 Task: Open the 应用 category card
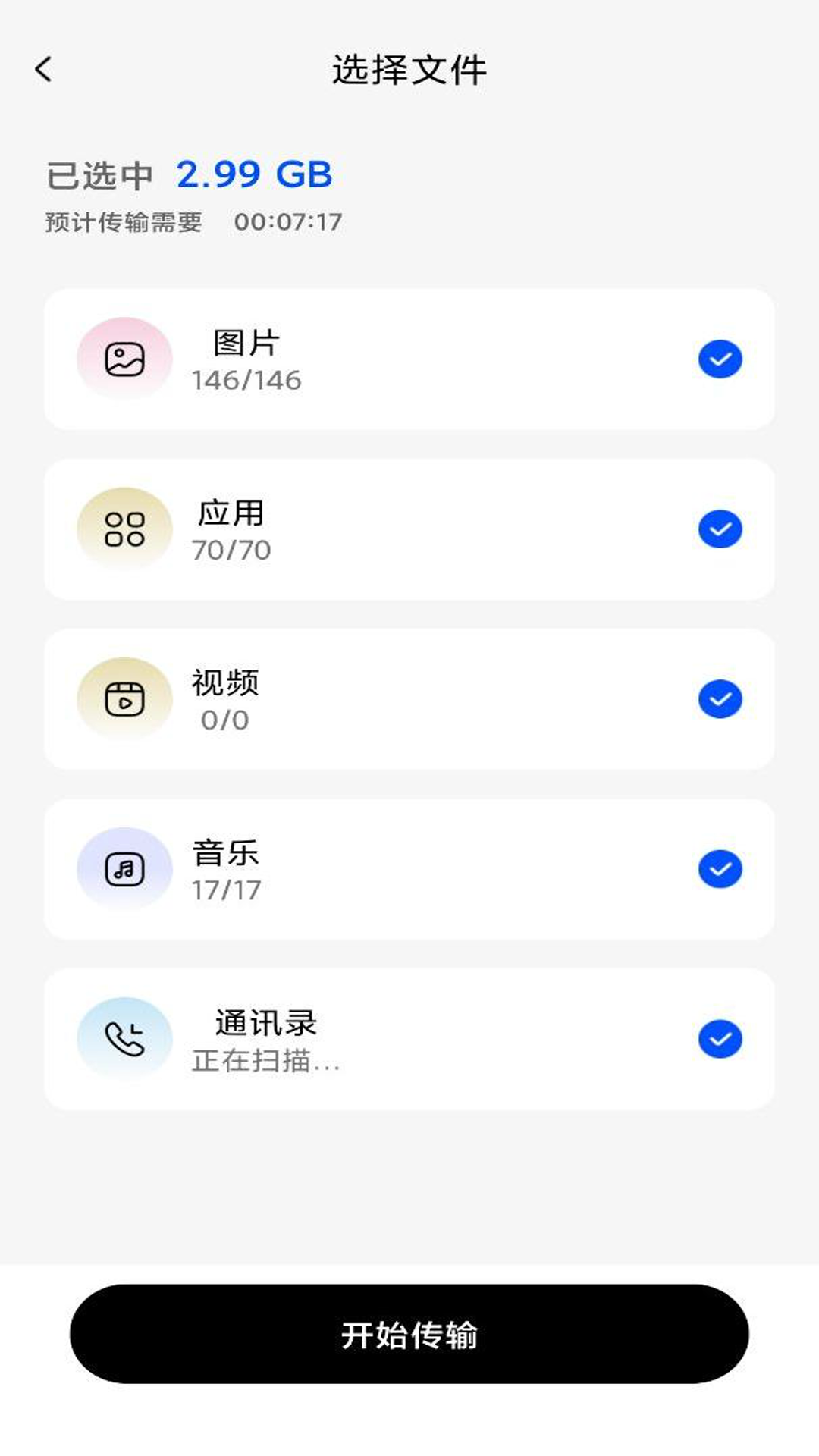click(409, 529)
